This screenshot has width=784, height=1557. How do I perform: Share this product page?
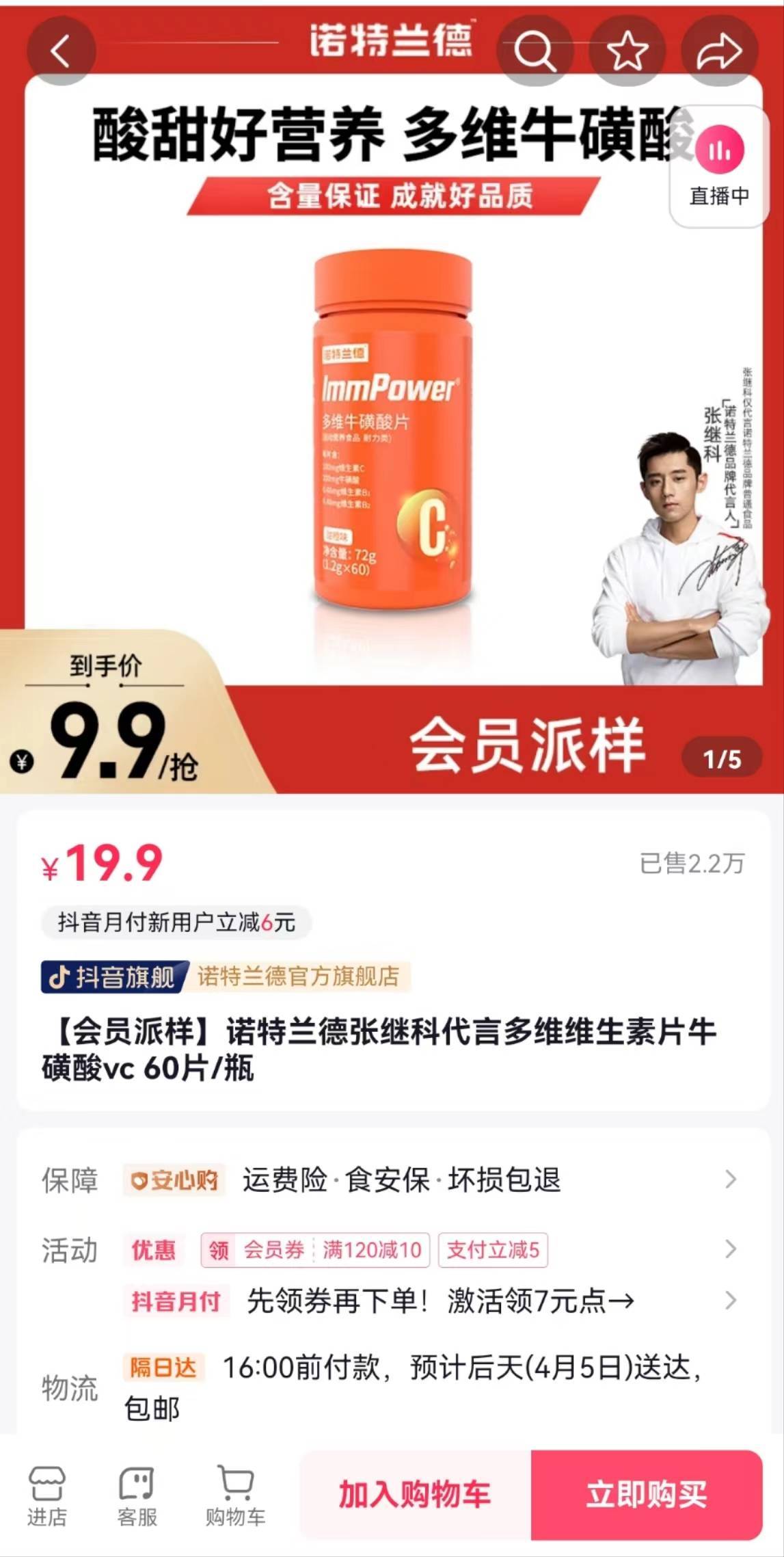click(x=719, y=51)
